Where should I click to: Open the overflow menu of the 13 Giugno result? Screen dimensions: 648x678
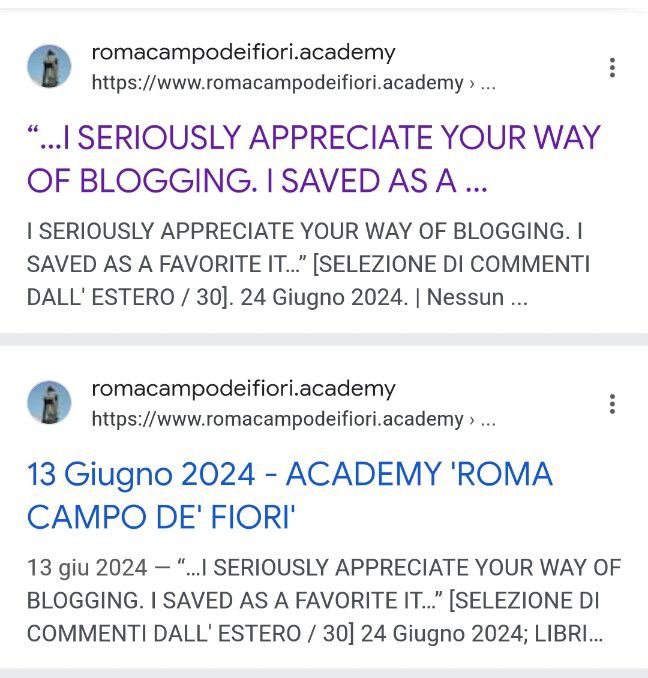pyautogui.click(x=611, y=404)
